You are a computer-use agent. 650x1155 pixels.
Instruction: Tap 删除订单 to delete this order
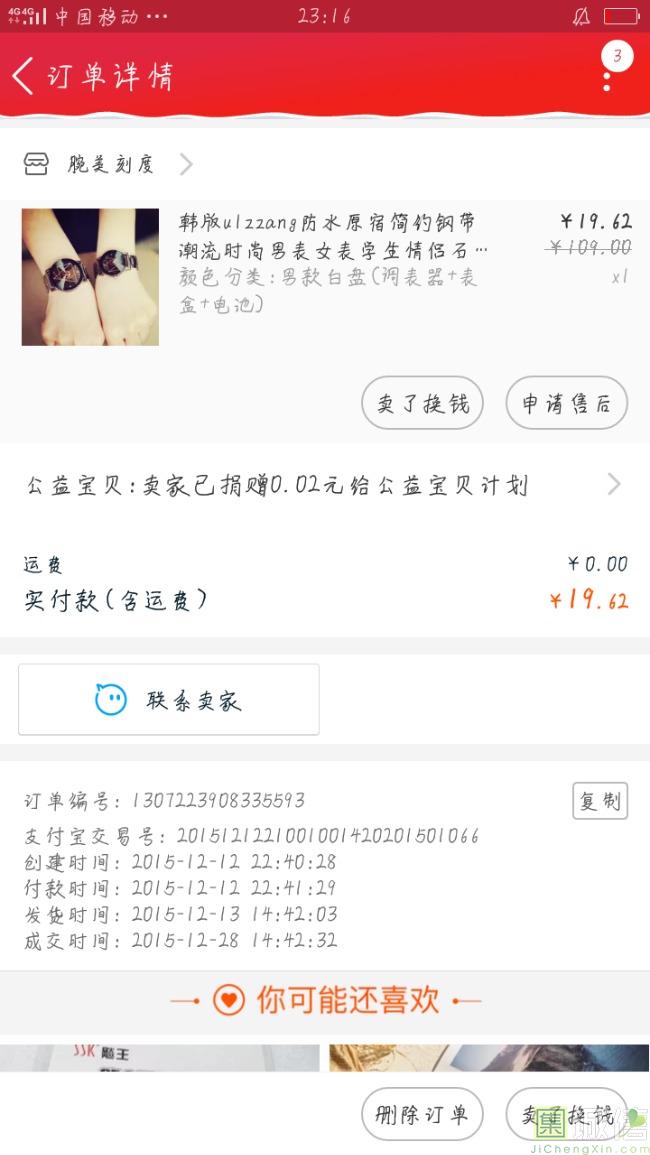(422, 1114)
